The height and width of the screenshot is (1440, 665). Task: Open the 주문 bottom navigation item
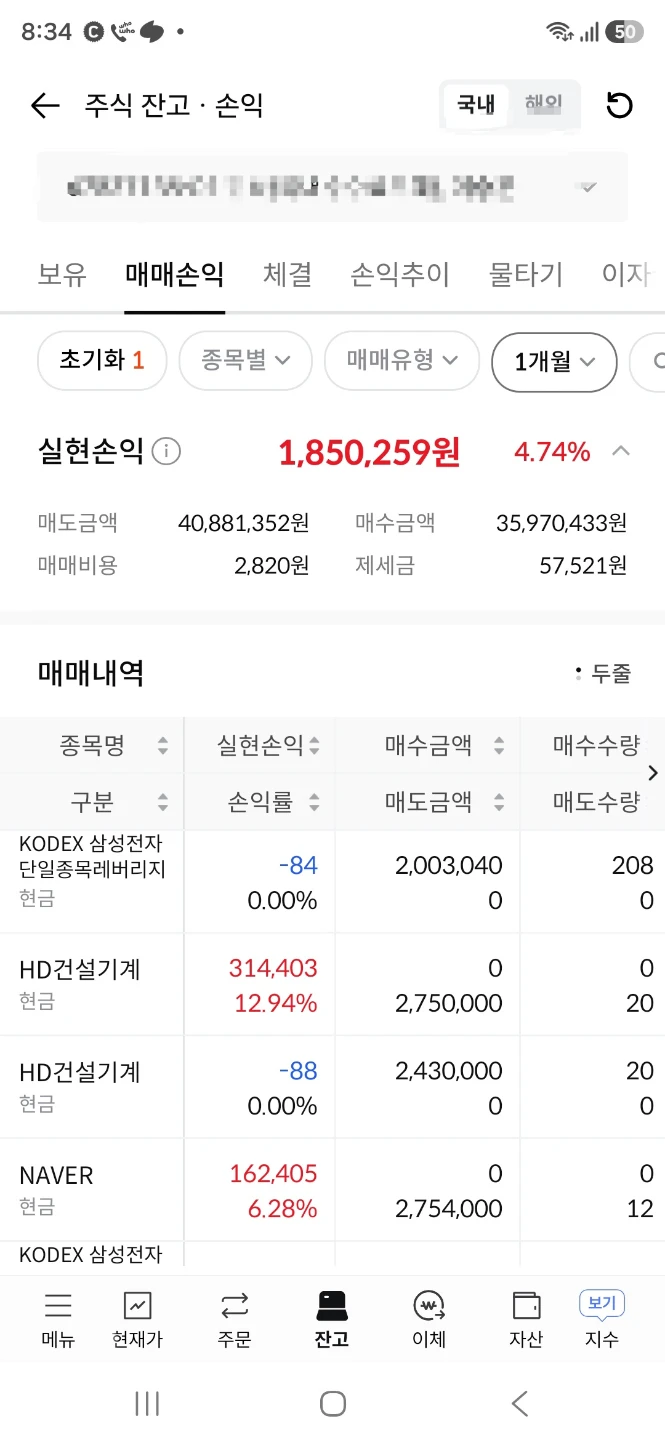pyautogui.click(x=235, y=1319)
